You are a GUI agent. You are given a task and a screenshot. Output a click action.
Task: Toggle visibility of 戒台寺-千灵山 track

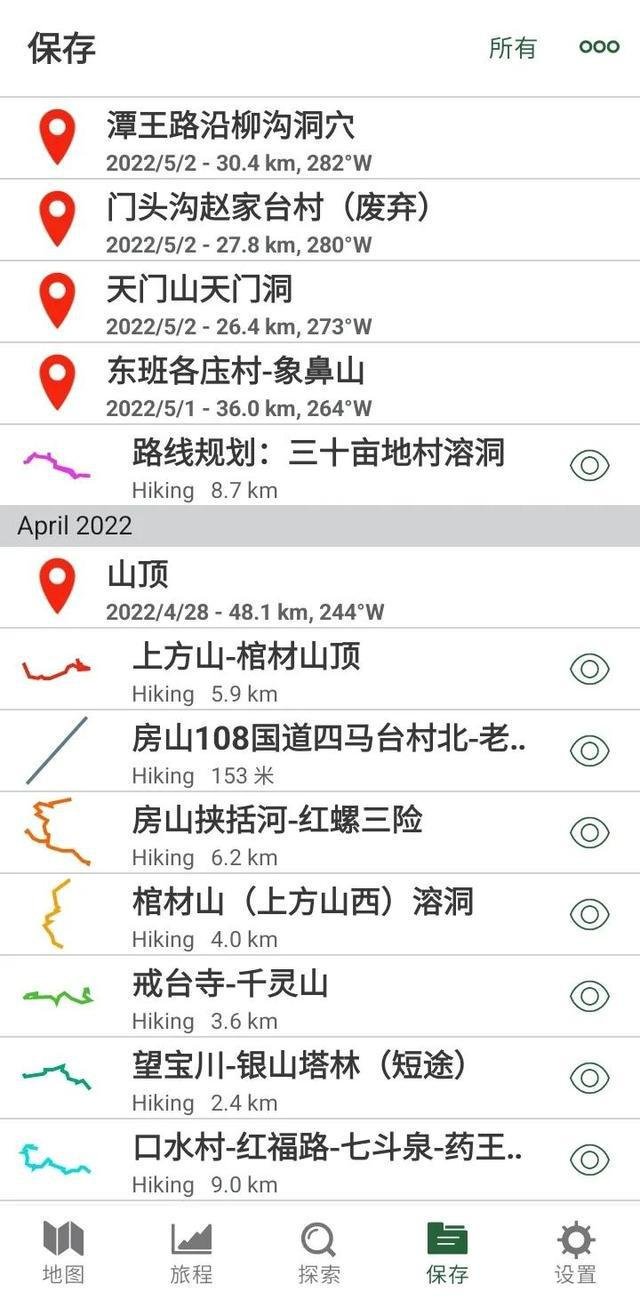590,996
